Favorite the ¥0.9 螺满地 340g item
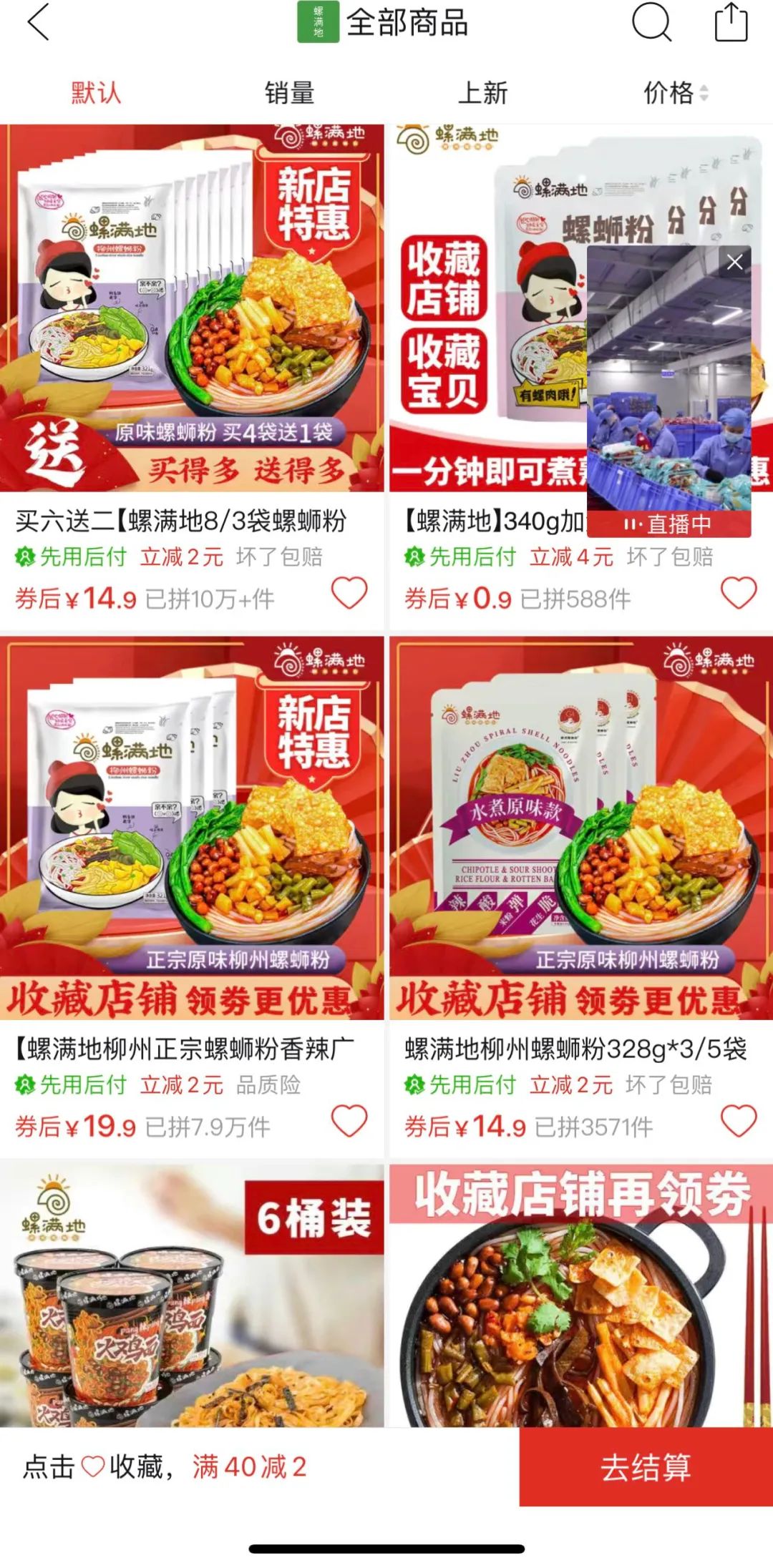The image size is (773, 1568). pos(738,593)
